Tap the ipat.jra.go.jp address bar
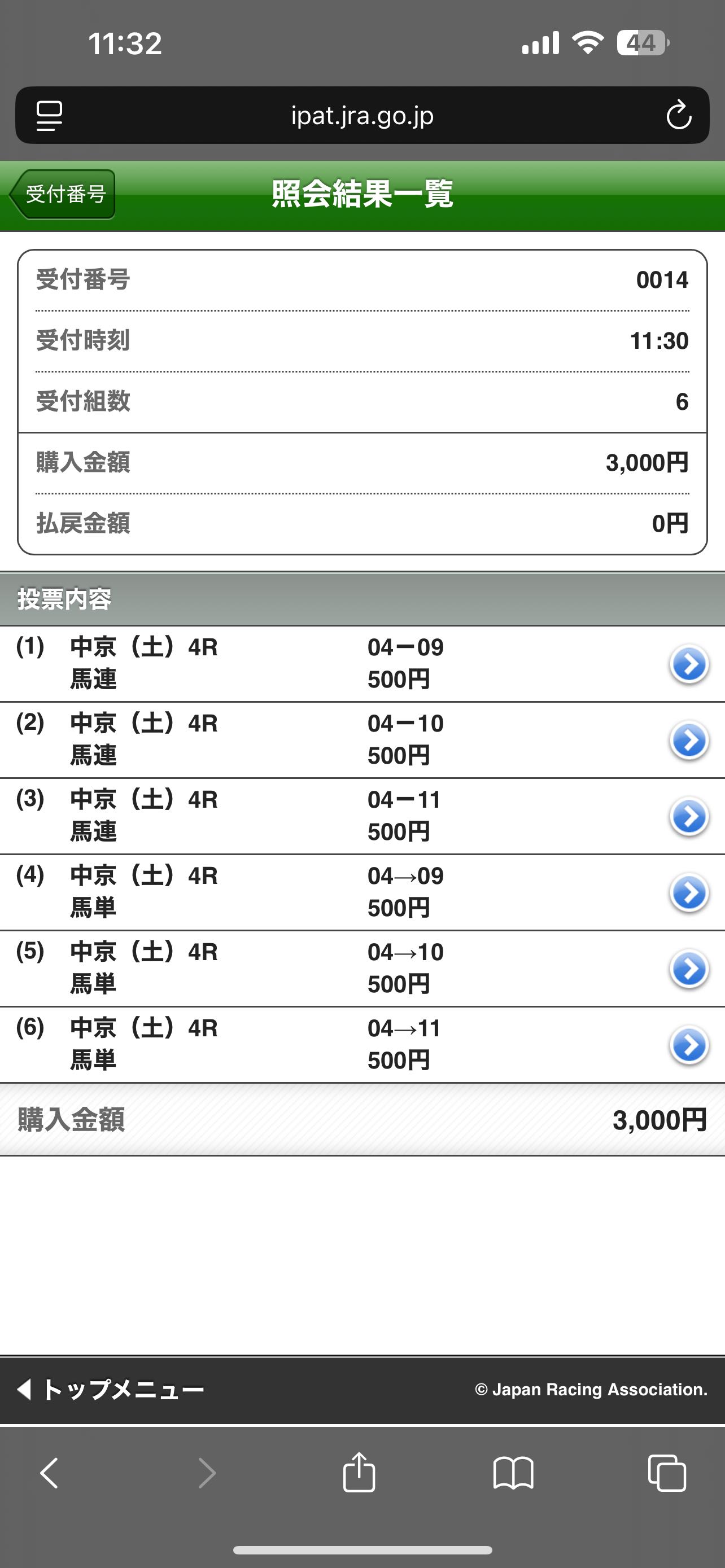 [362, 116]
